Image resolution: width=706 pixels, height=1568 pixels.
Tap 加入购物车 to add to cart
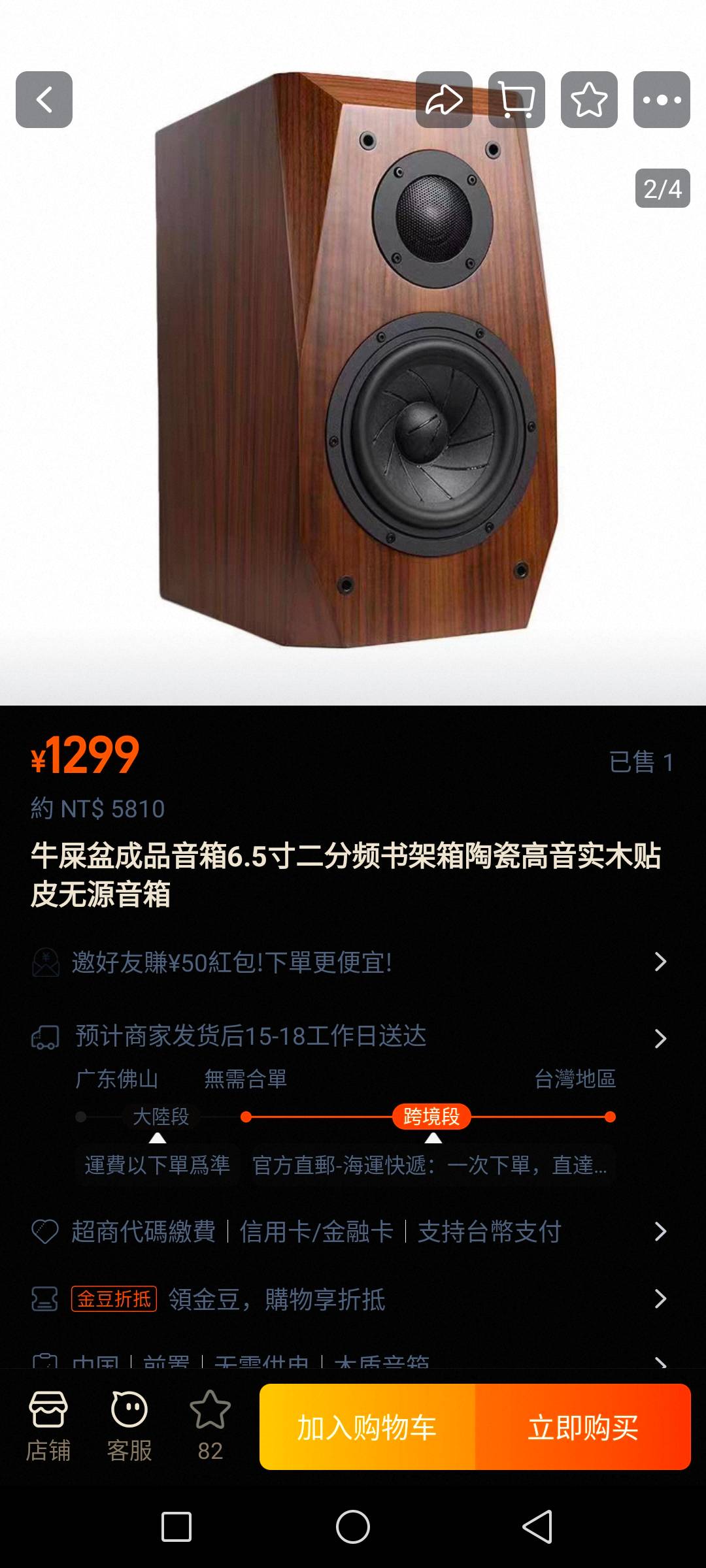[367, 1428]
